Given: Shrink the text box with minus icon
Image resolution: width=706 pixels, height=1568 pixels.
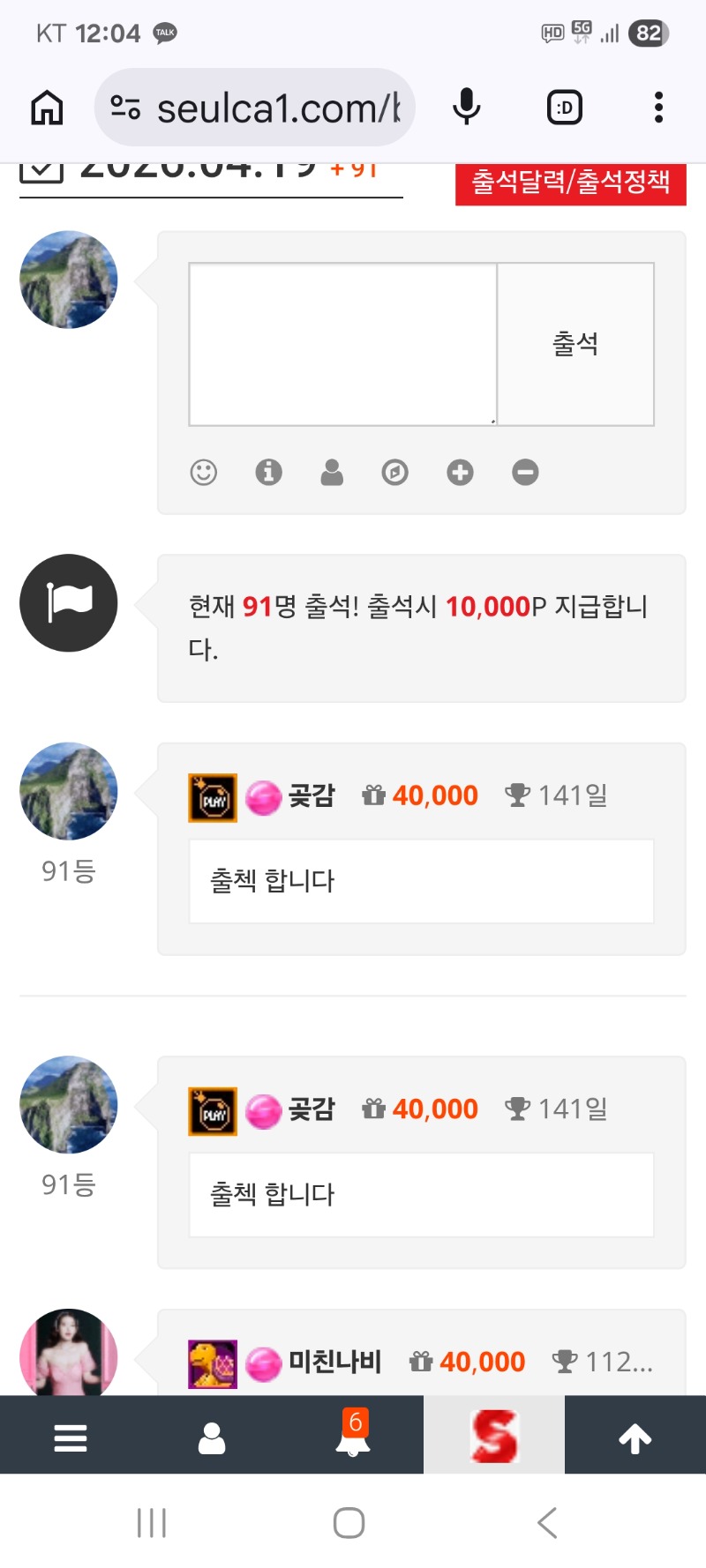Looking at the screenshot, I should tap(525, 473).
